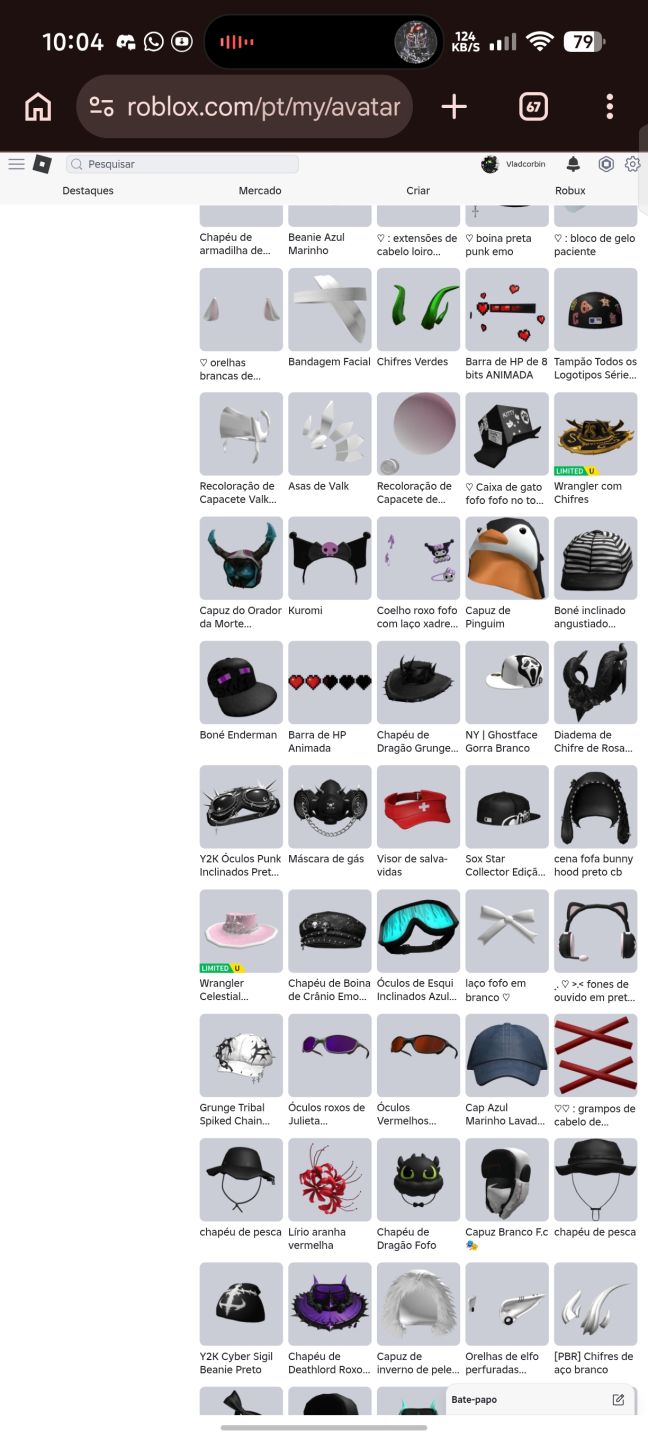Open the tab switcher showing 67

(x=533, y=107)
